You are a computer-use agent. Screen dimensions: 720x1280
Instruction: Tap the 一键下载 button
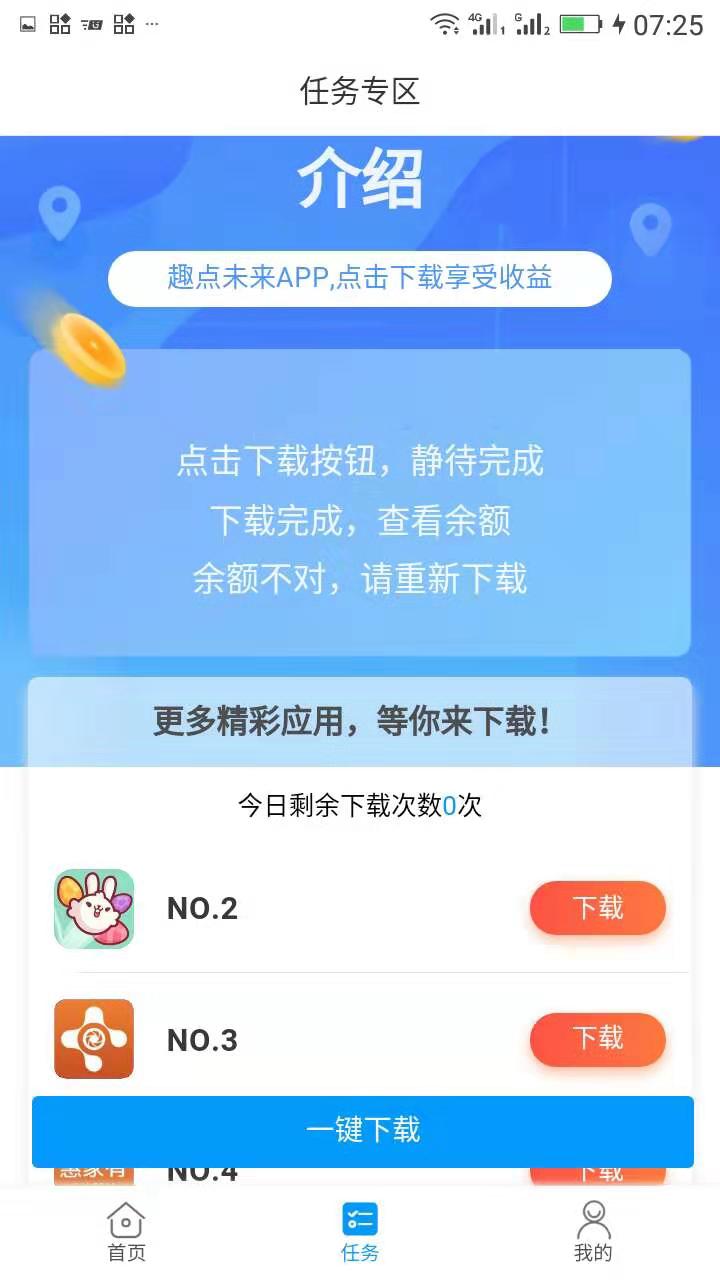point(362,1131)
